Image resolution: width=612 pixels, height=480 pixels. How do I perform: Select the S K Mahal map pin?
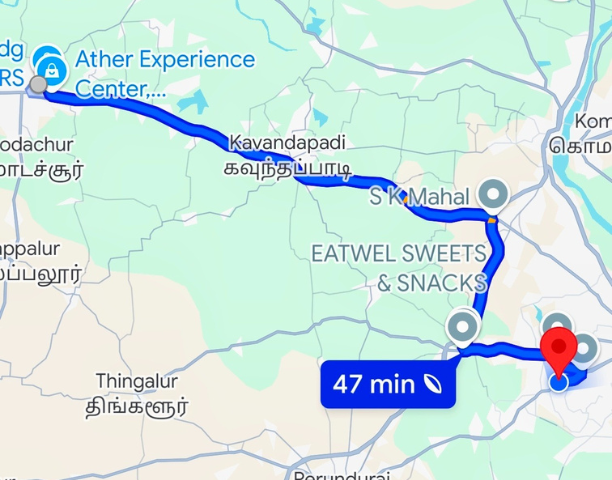[x=492, y=192]
